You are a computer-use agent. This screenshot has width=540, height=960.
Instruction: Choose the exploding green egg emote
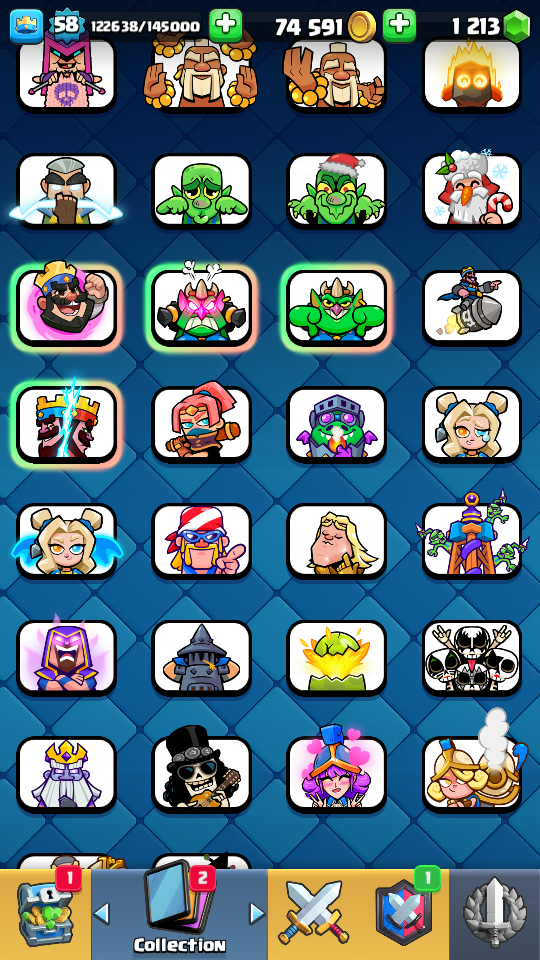(336, 658)
